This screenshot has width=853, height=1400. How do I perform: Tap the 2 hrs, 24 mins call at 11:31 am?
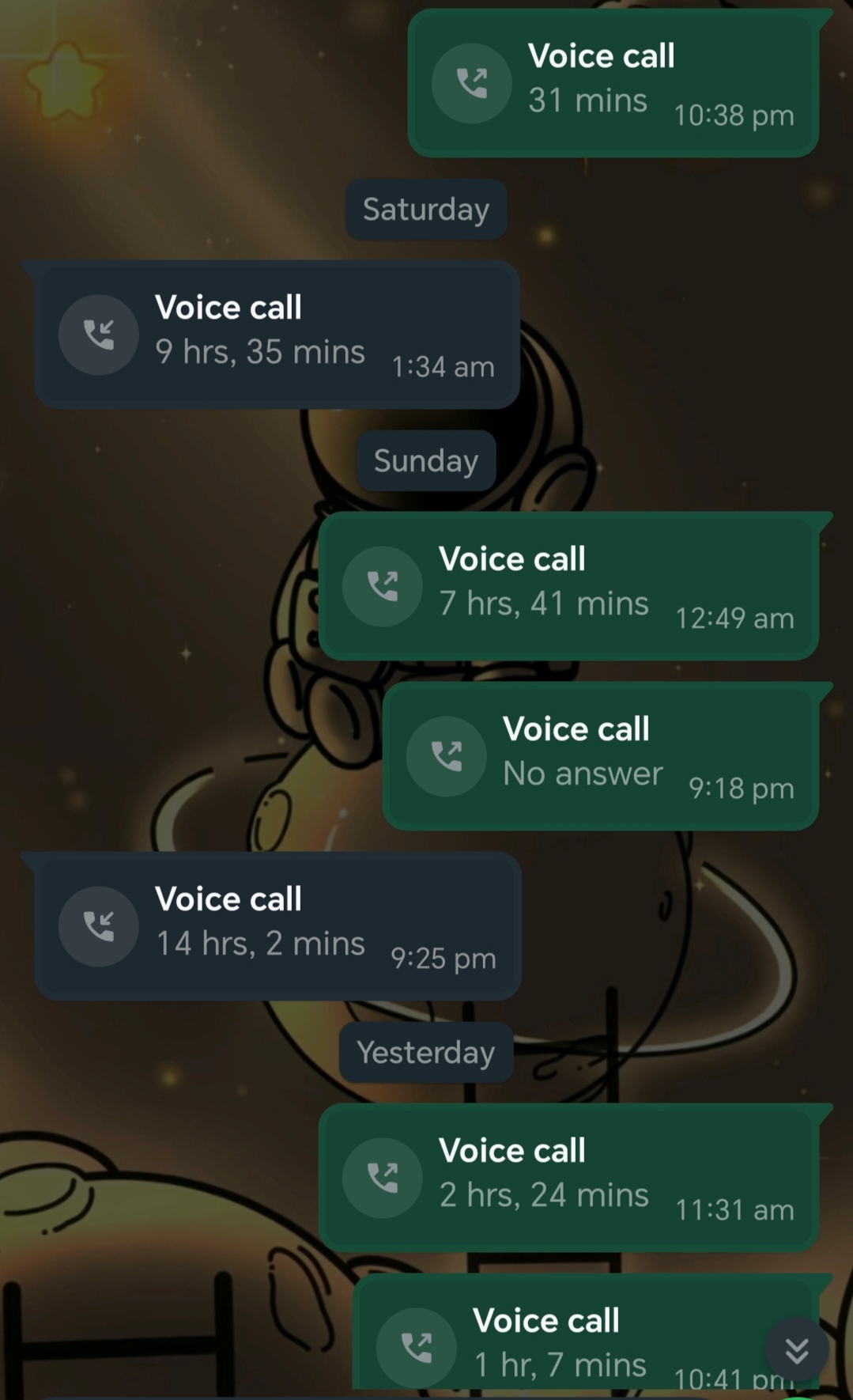pyautogui.click(x=568, y=1178)
